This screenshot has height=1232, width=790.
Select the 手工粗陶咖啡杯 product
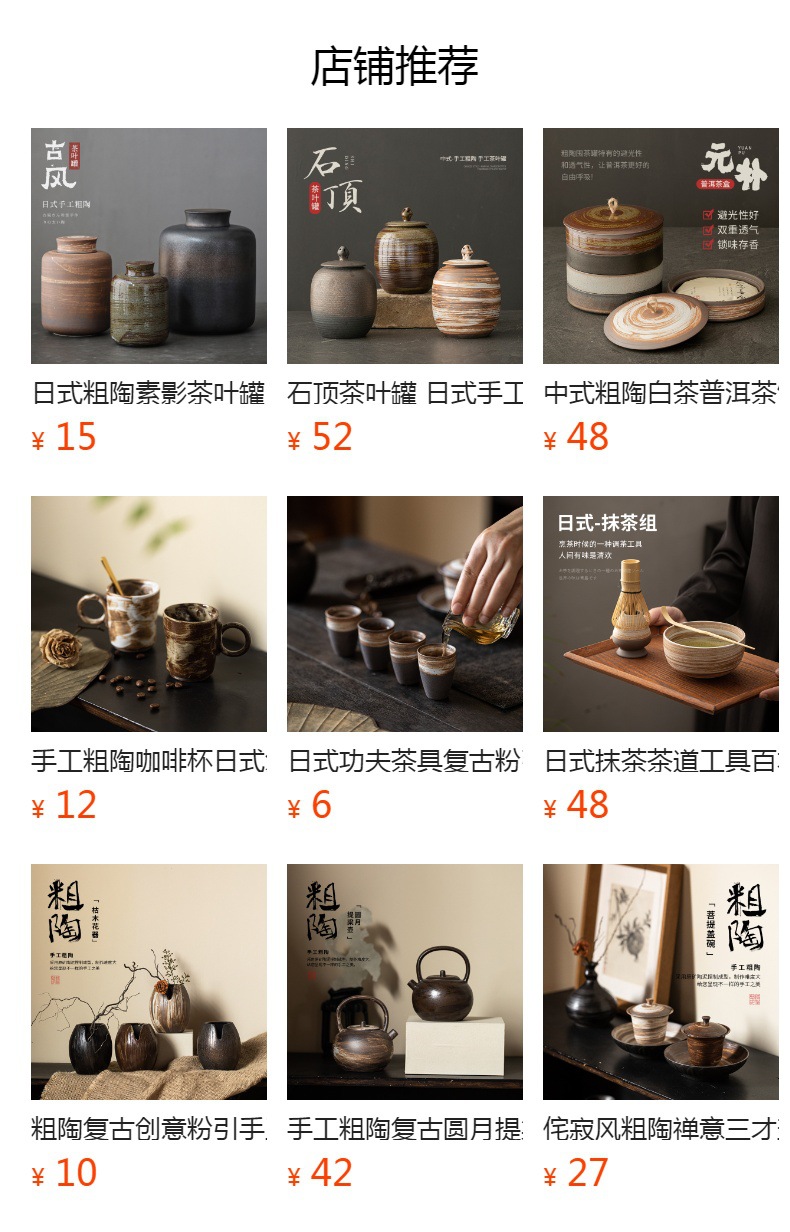click(x=149, y=614)
